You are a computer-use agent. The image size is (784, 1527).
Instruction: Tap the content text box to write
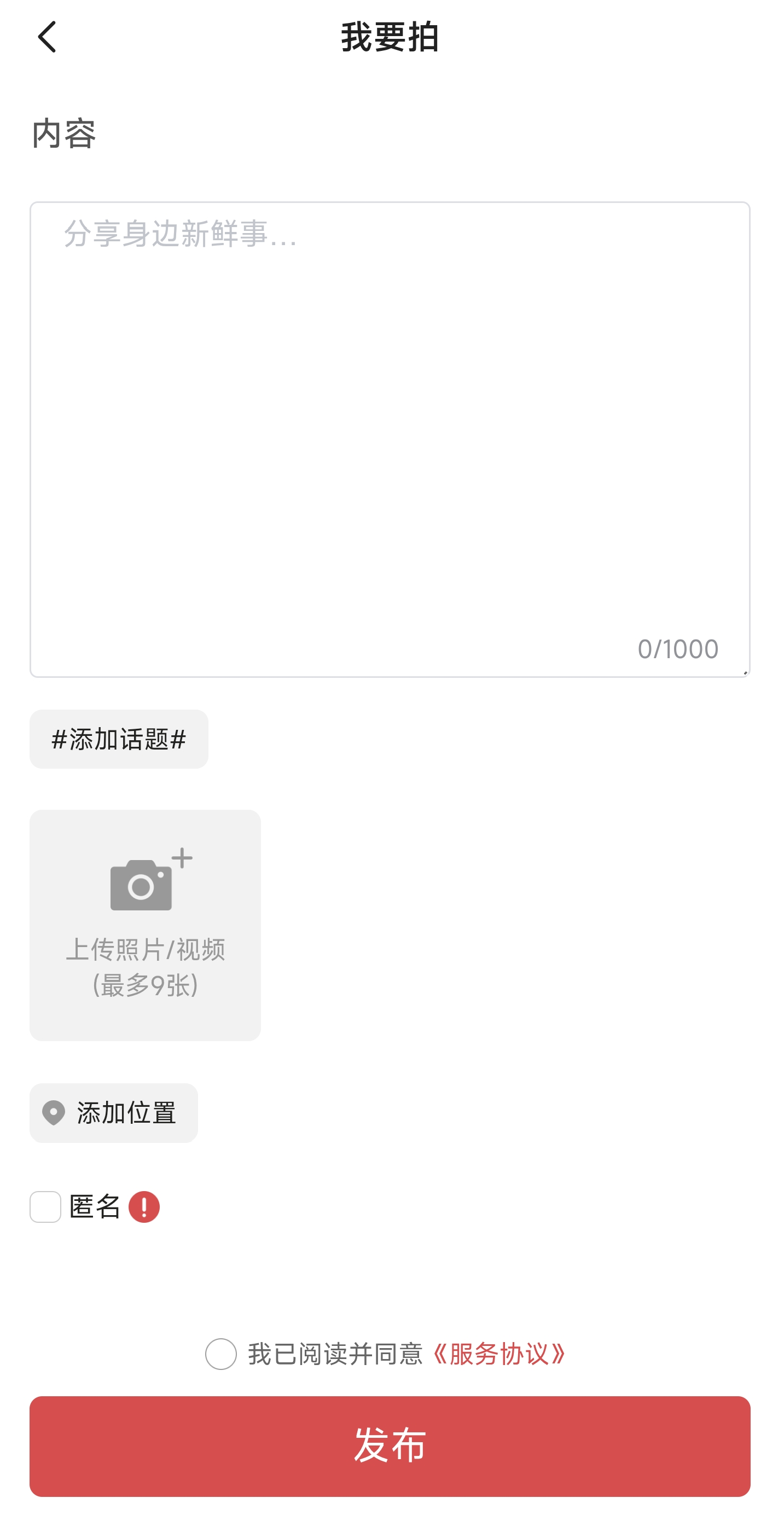point(390,439)
